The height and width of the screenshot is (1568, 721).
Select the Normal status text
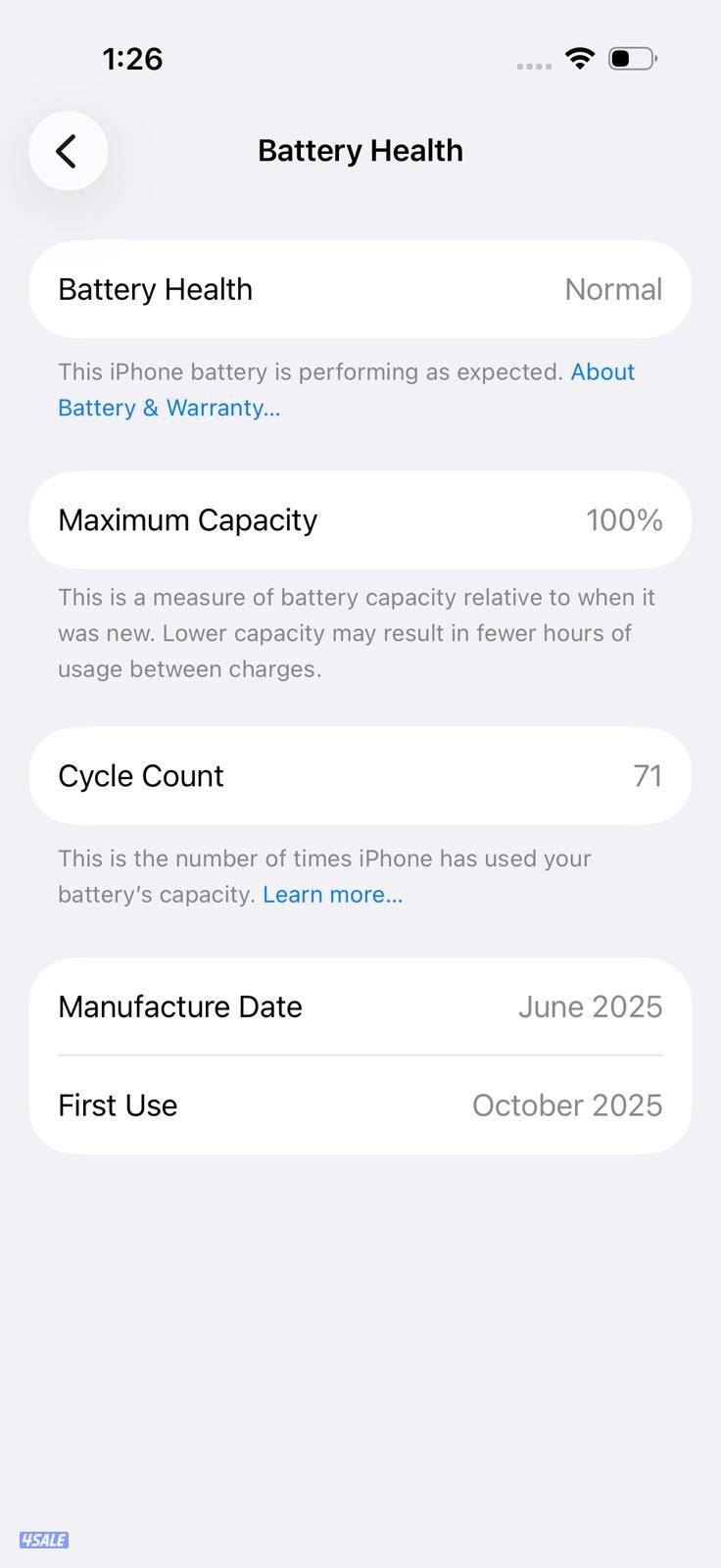(x=613, y=289)
